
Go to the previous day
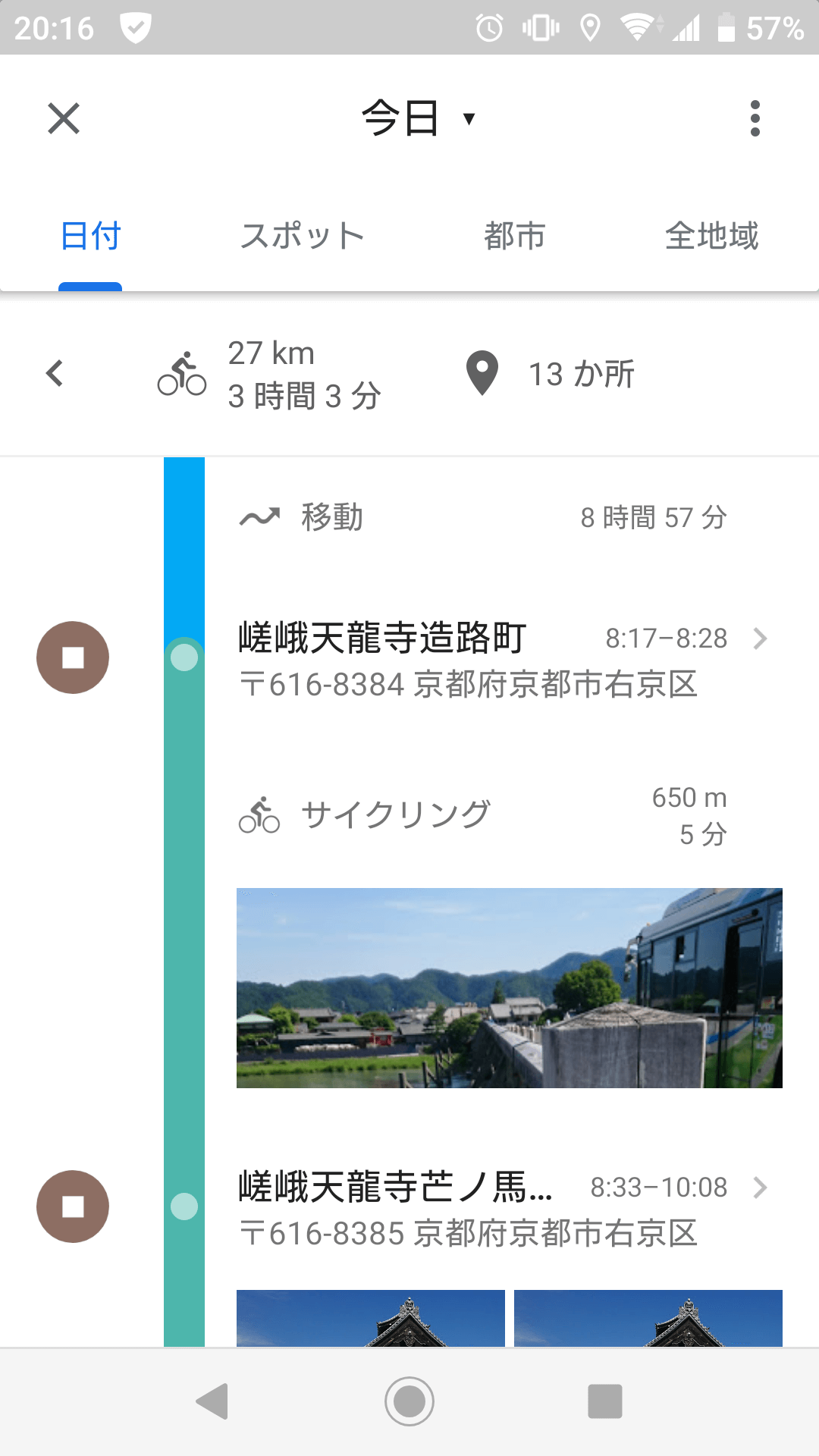[x=55, y=373]
